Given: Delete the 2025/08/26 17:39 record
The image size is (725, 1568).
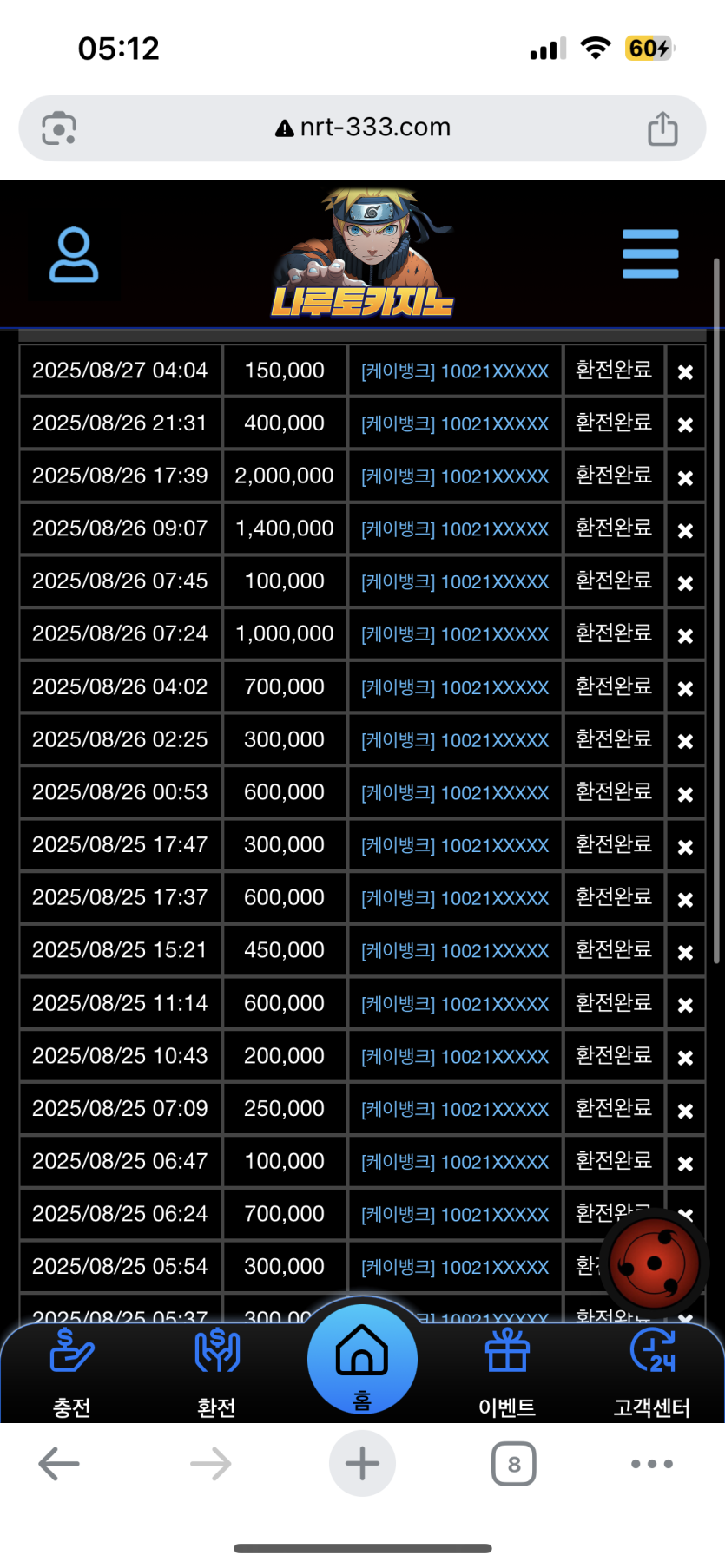Looking at the screenshot, I should click(685, 478).
